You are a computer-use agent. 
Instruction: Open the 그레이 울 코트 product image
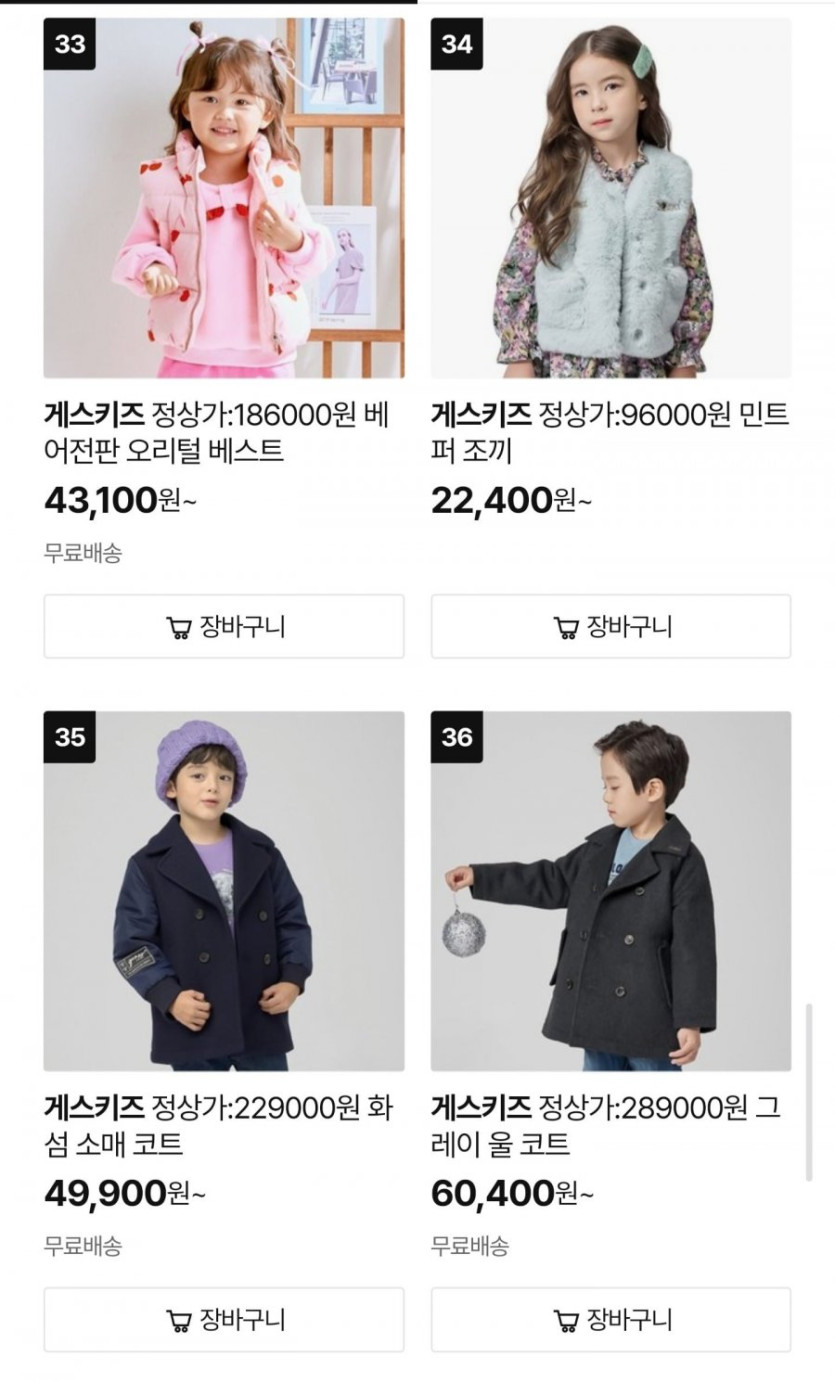(x=611, y=891)
